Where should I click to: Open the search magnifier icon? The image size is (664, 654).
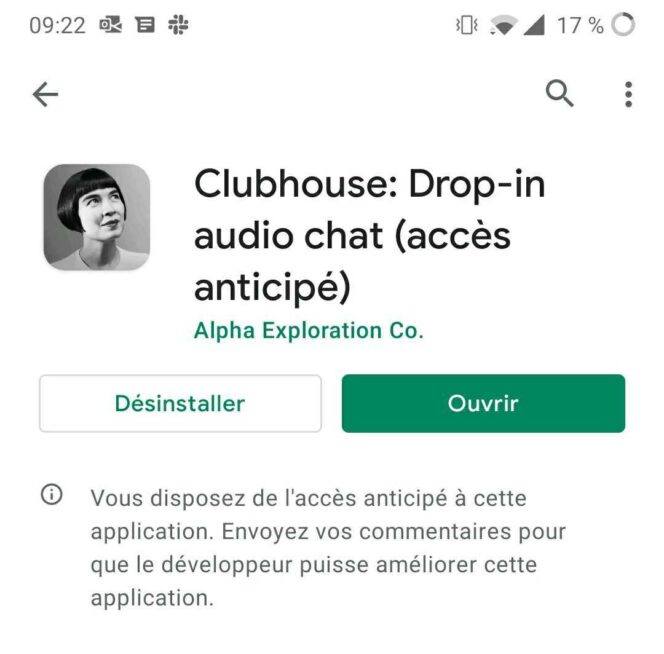560,94
